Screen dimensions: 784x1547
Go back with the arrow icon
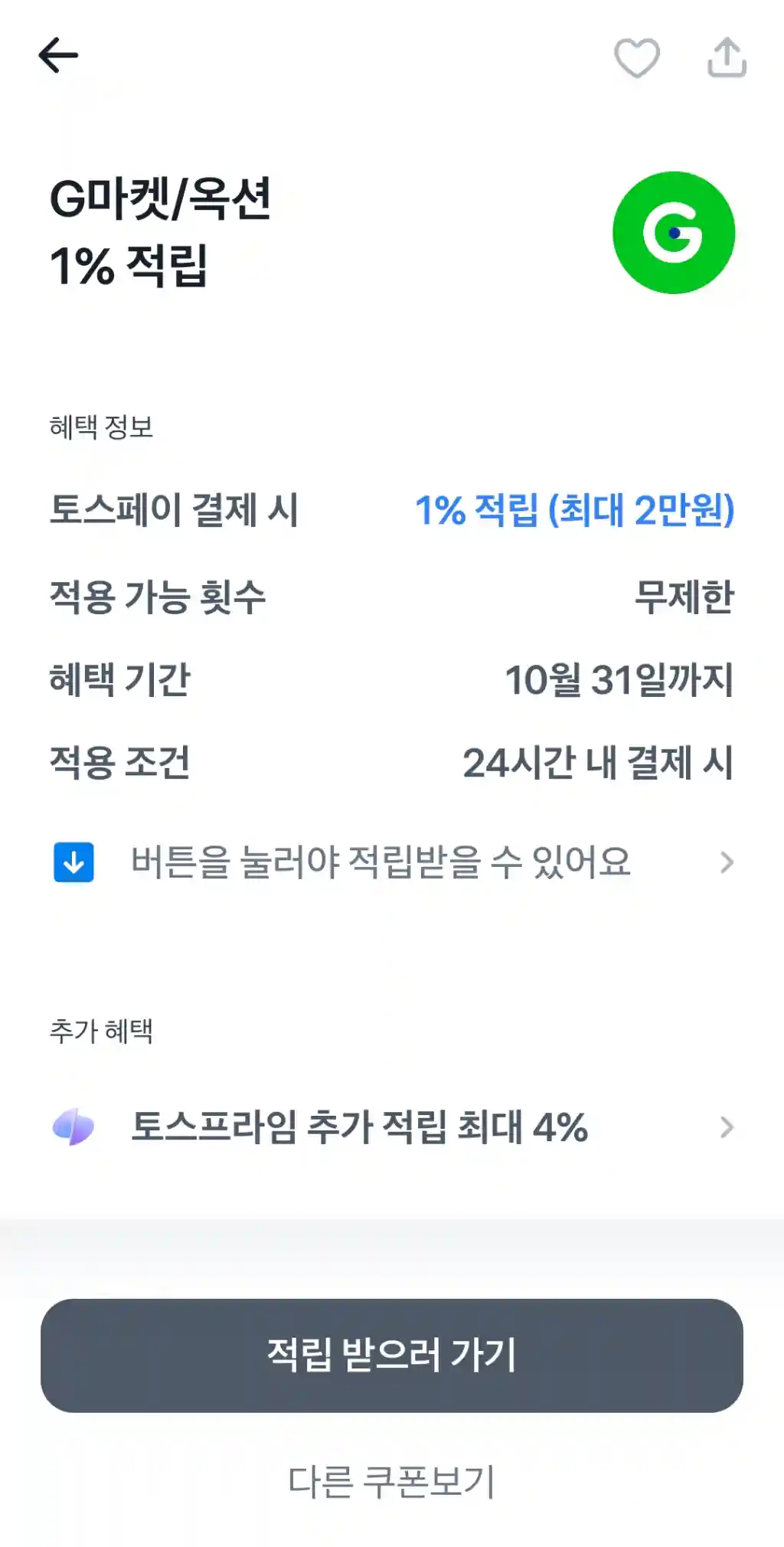(58, 55)
